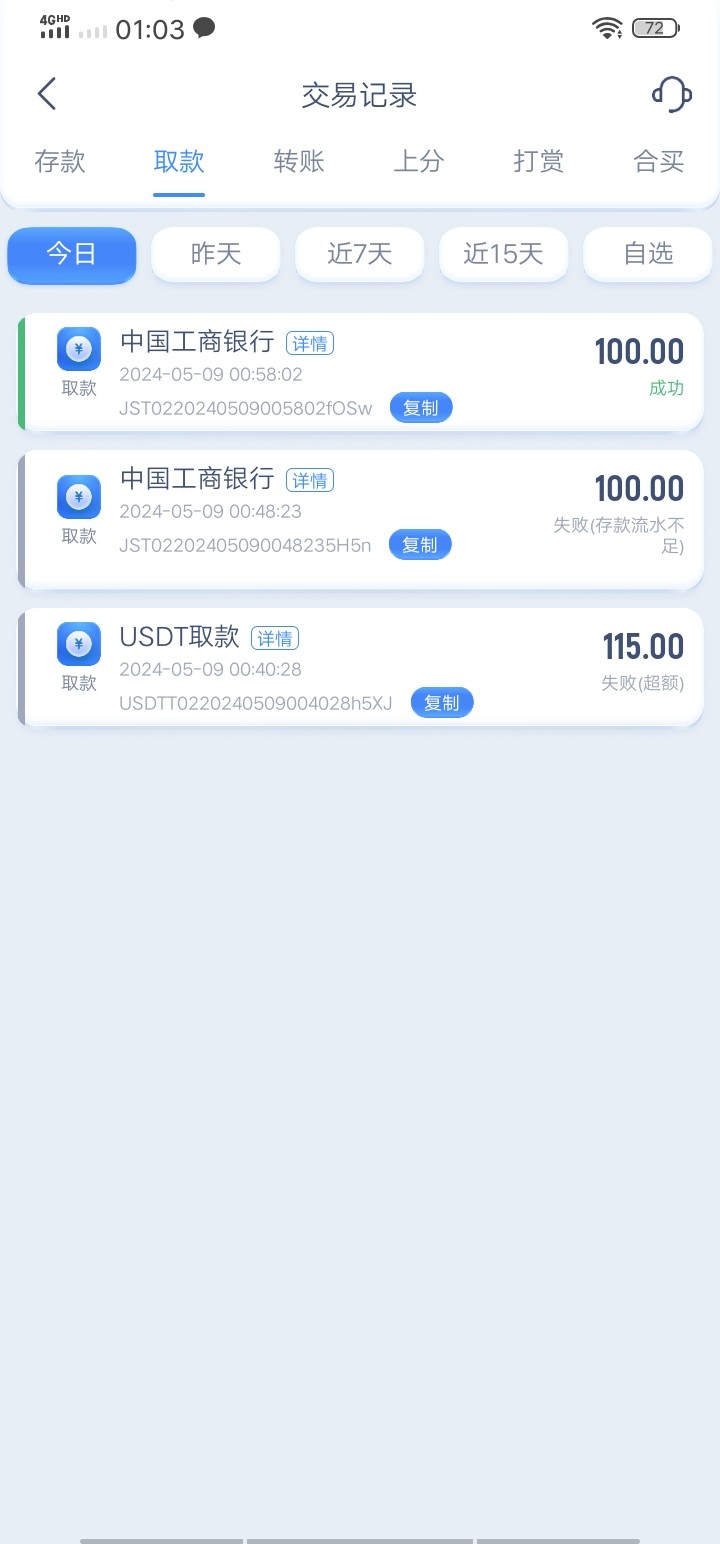720x1544 pixels.
Task: Open 详情 for the 00:58:02 withdrawal
Action: pyautogui.click(x=310, y=343)
